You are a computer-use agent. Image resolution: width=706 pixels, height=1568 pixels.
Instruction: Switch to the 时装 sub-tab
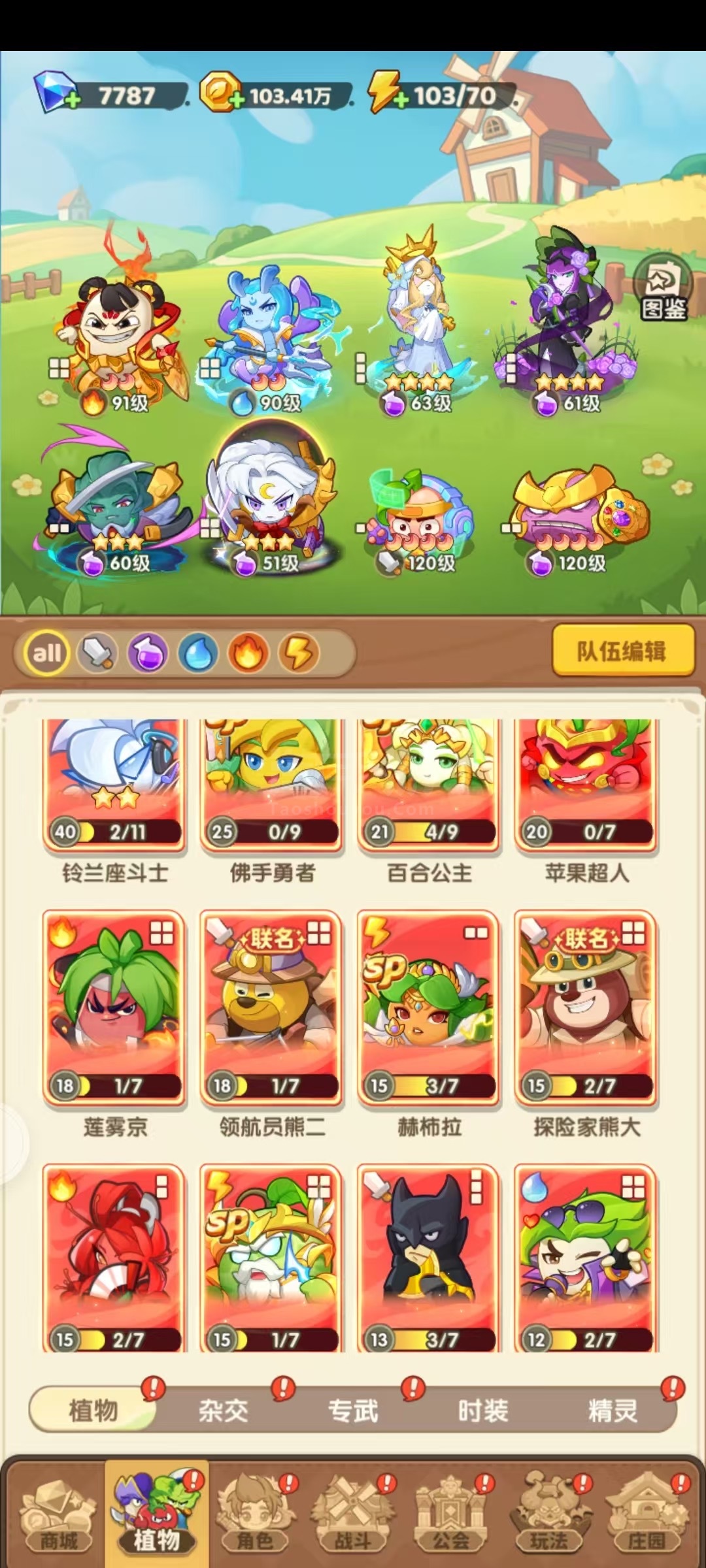(x=482, y=1411)
